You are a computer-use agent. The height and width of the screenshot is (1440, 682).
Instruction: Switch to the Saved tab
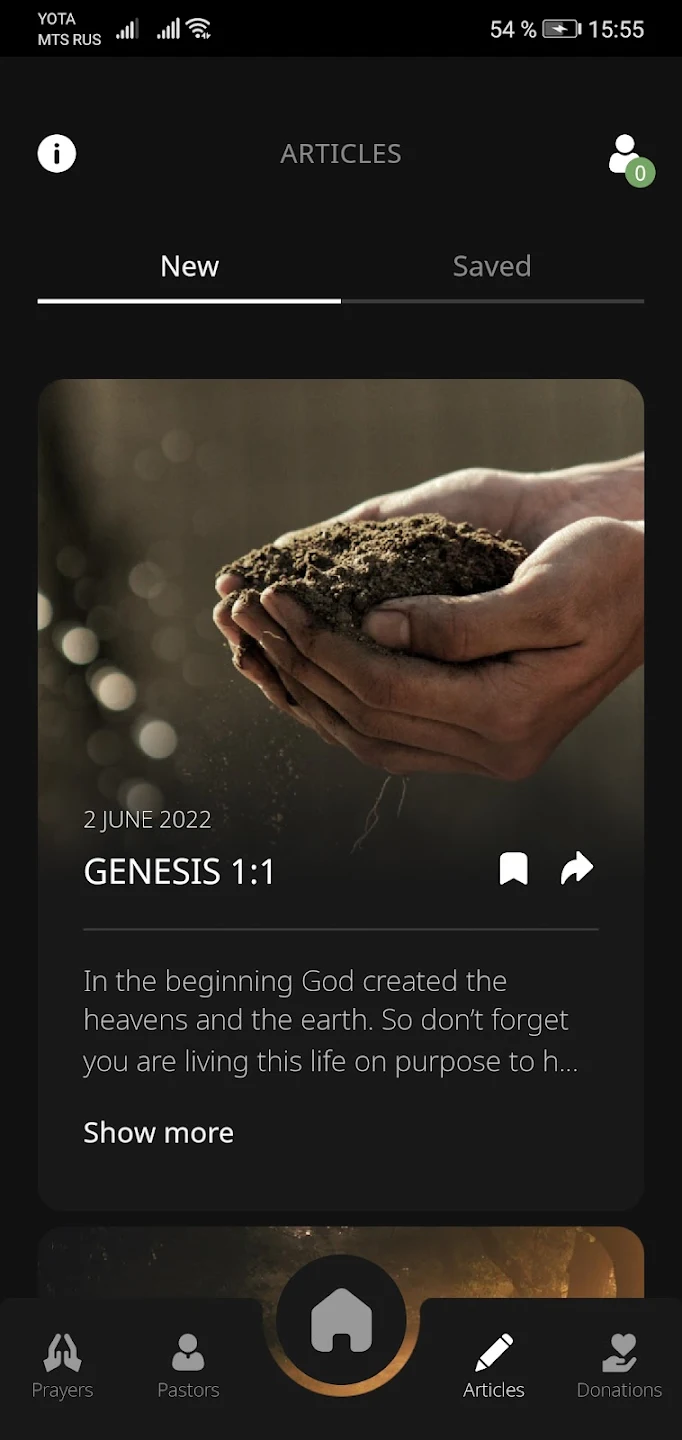tap(491, 267)
